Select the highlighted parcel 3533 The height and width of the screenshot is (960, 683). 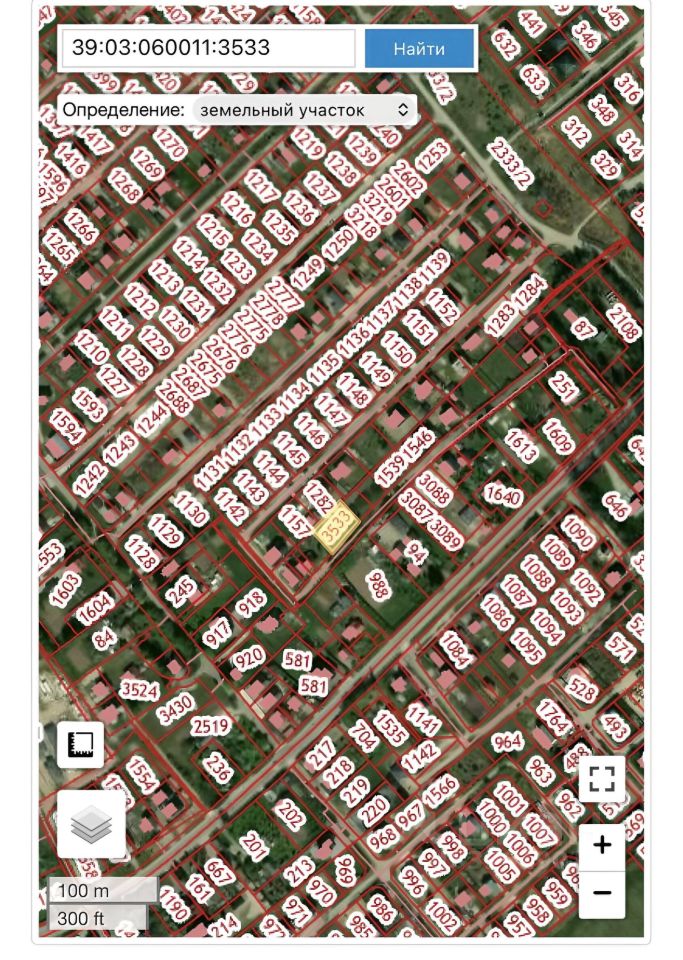coord(335,525)
